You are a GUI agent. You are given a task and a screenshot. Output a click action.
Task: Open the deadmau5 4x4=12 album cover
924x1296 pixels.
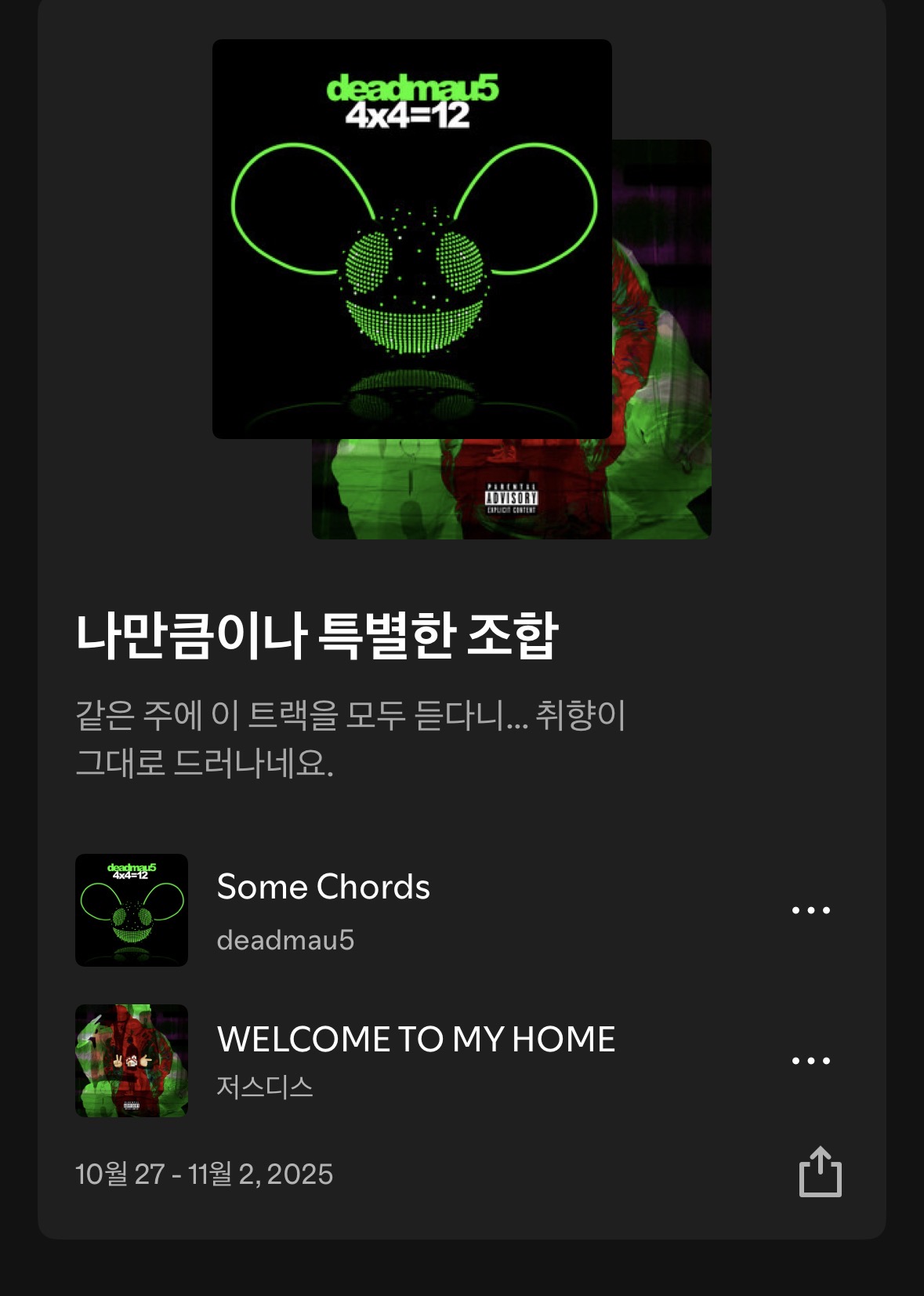411,239
